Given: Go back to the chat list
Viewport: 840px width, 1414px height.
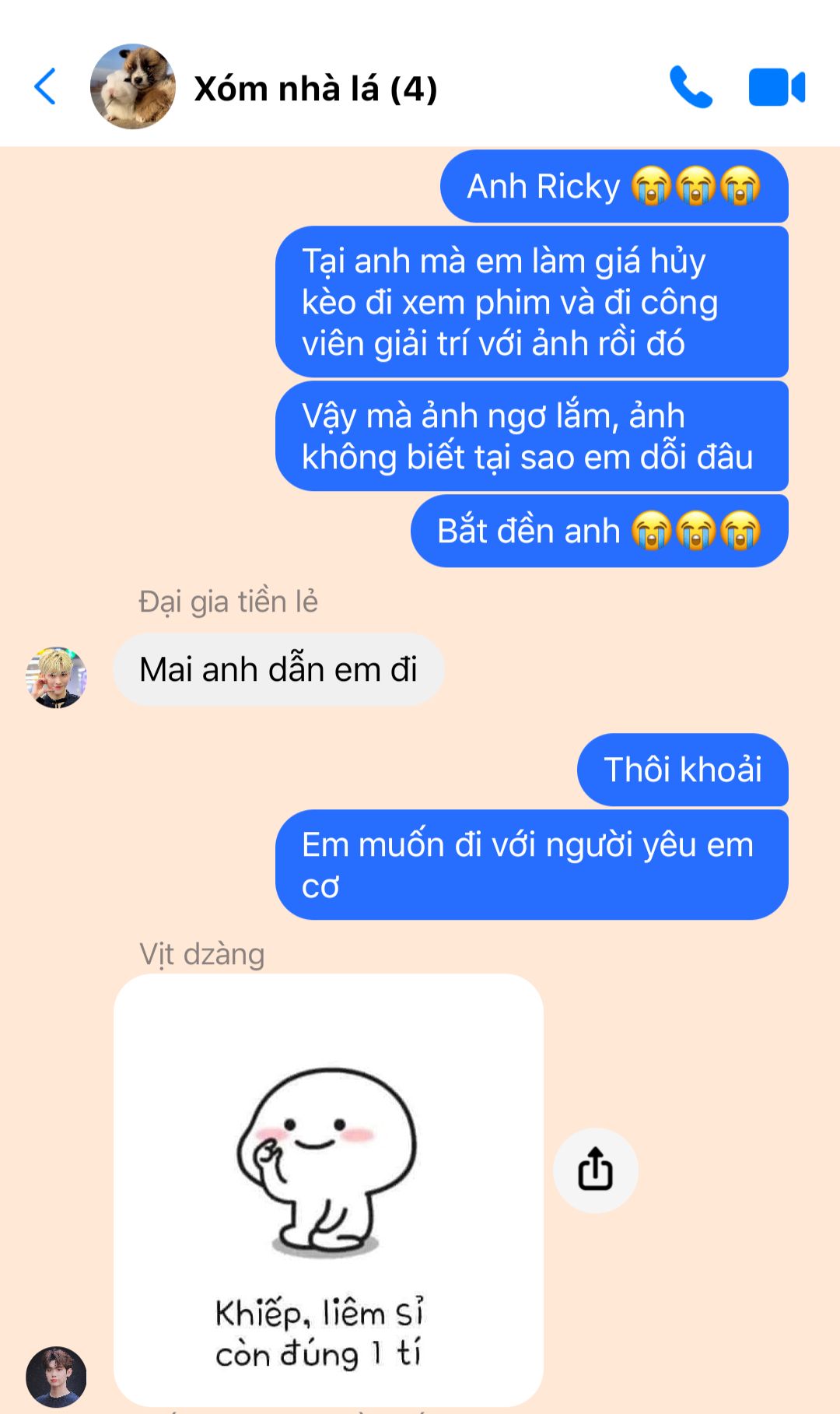Looking at the screenshot, I should point(45,86).
